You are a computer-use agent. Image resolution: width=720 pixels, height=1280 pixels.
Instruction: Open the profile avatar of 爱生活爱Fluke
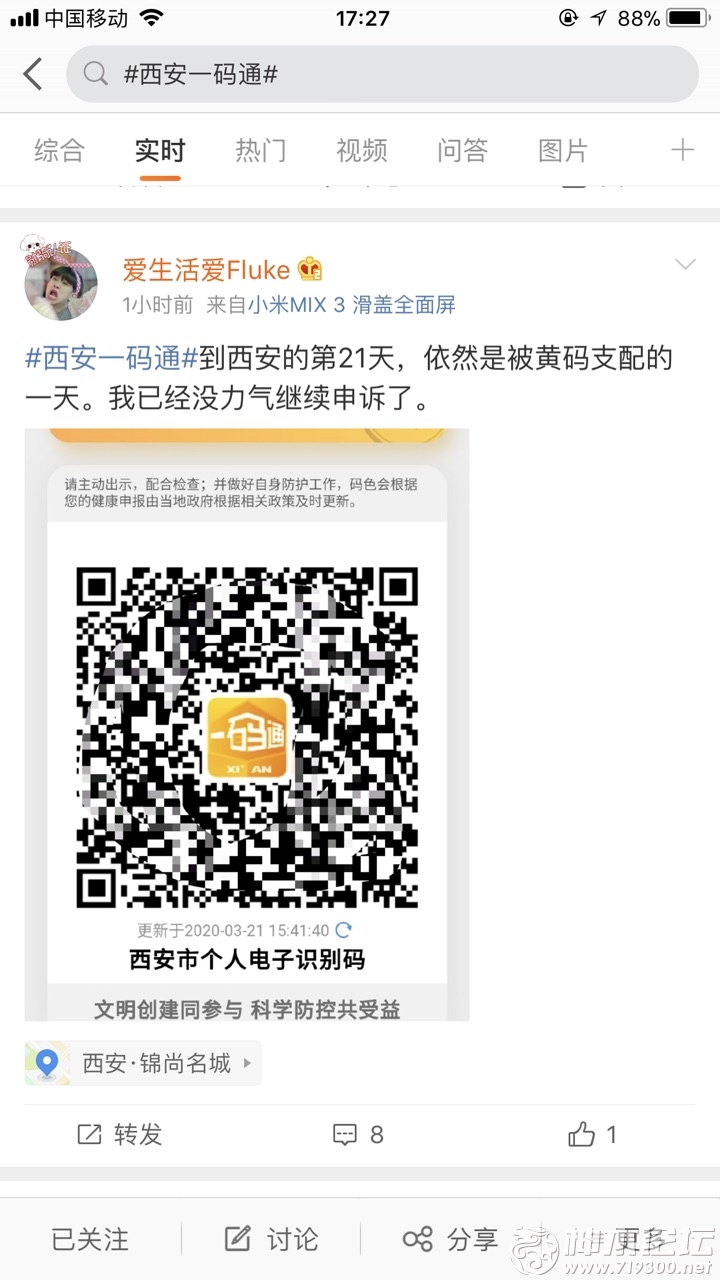click(60, 283)
